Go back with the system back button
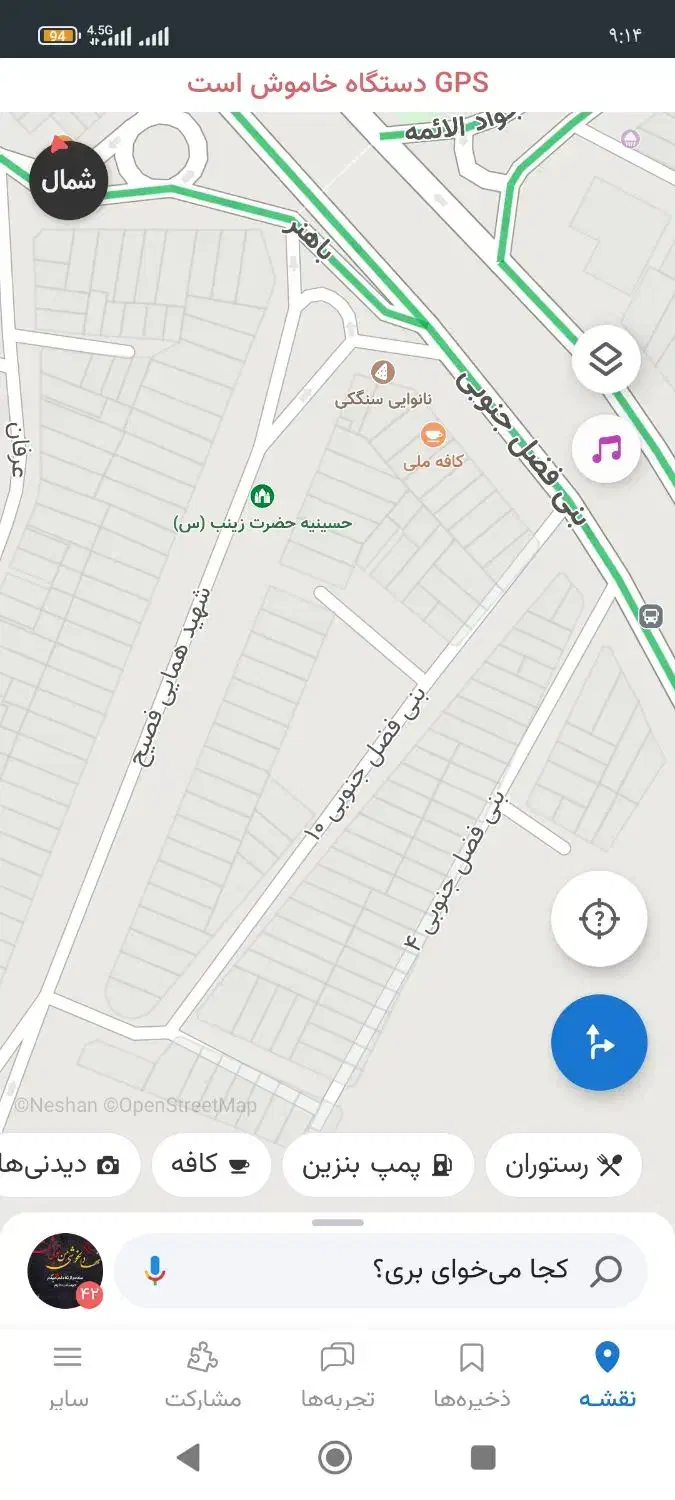 click(187, 1457)
